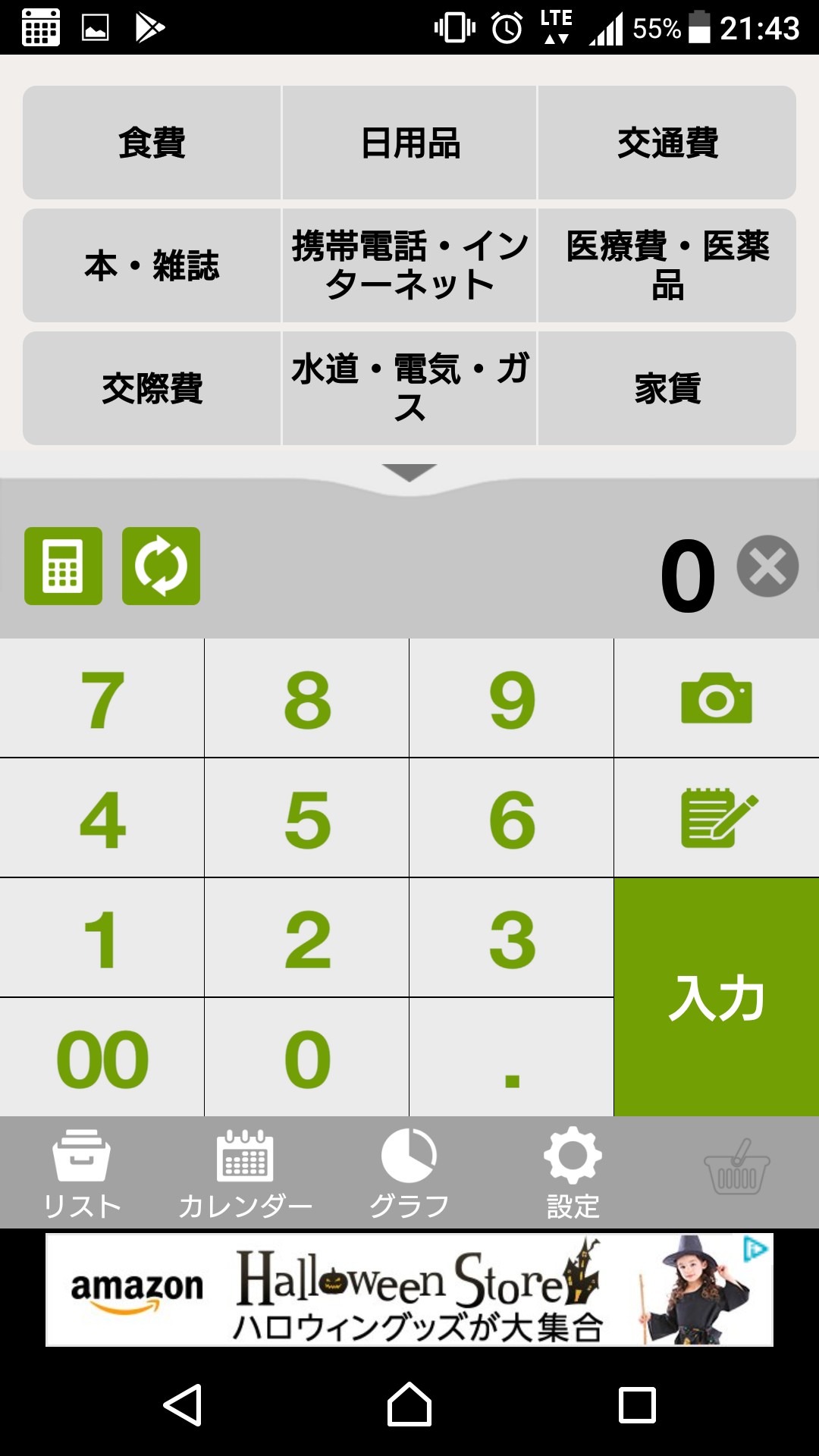Open the camera to attach a photo

tap(716, 698)
